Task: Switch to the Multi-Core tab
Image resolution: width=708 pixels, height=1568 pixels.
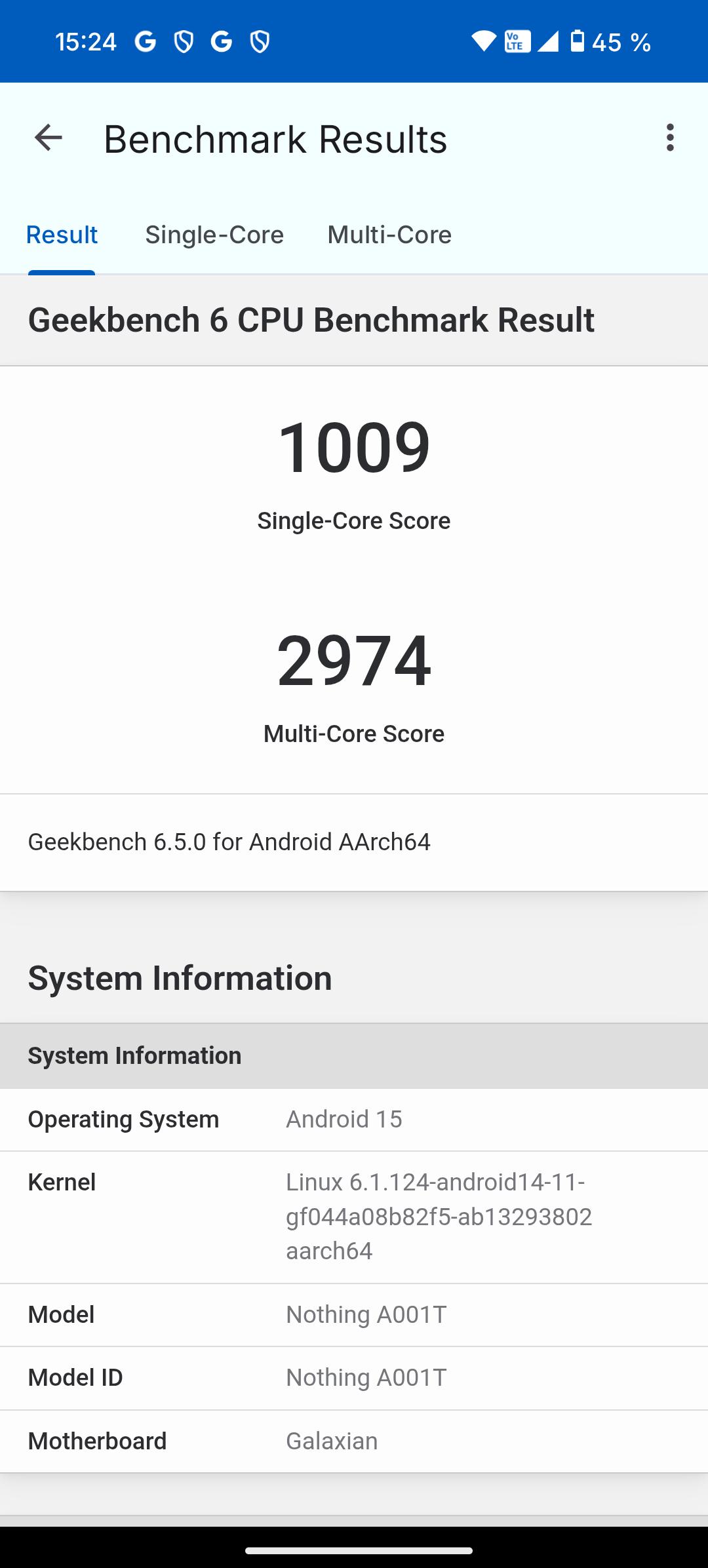Action: click(x=389, y=235)
